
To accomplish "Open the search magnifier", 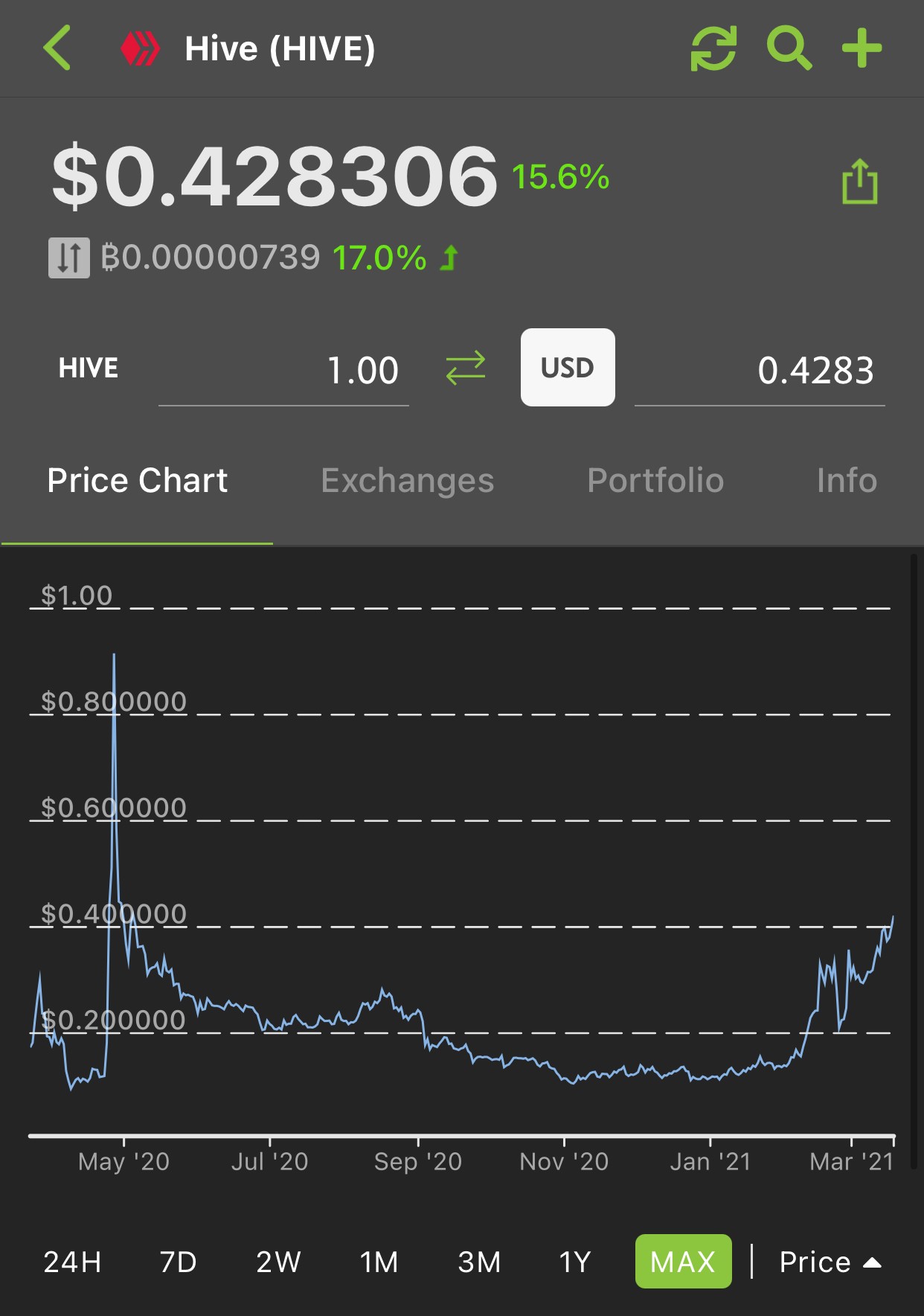I will (789, 48).
